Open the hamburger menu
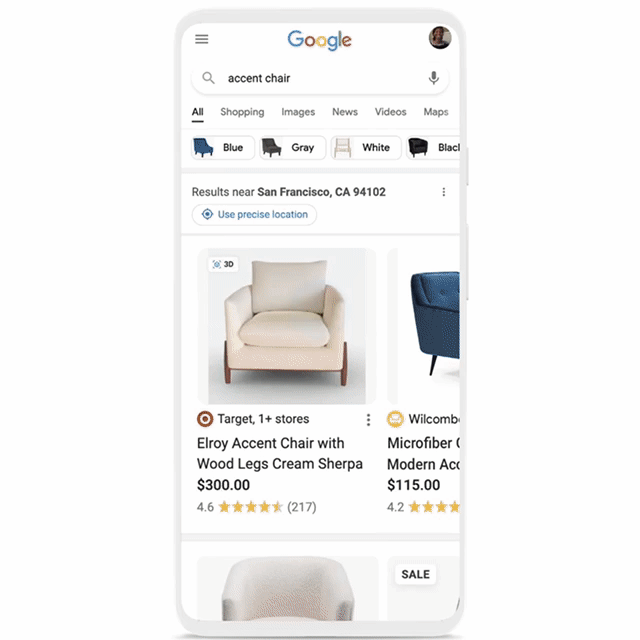 tap(202, 39)
